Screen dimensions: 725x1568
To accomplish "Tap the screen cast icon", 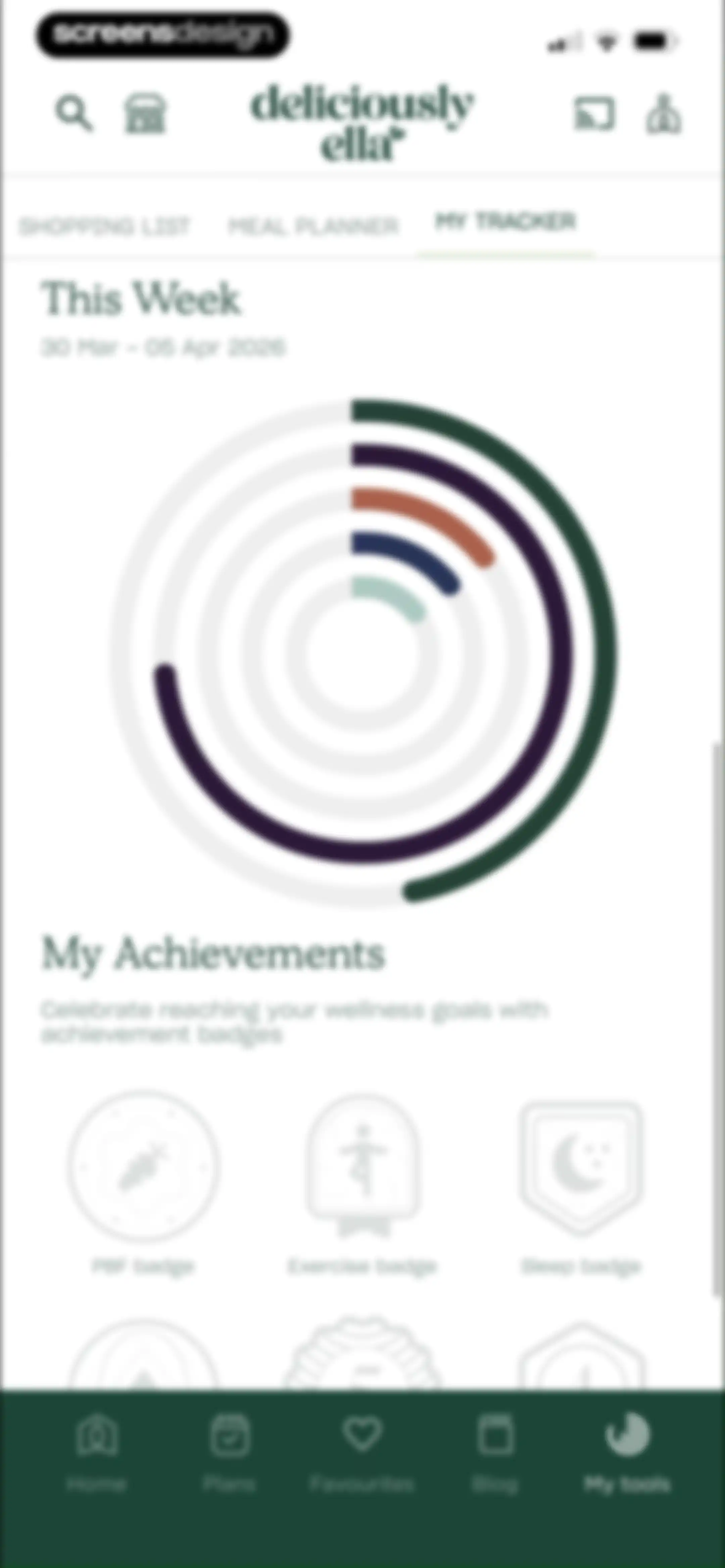I will 594,113.
